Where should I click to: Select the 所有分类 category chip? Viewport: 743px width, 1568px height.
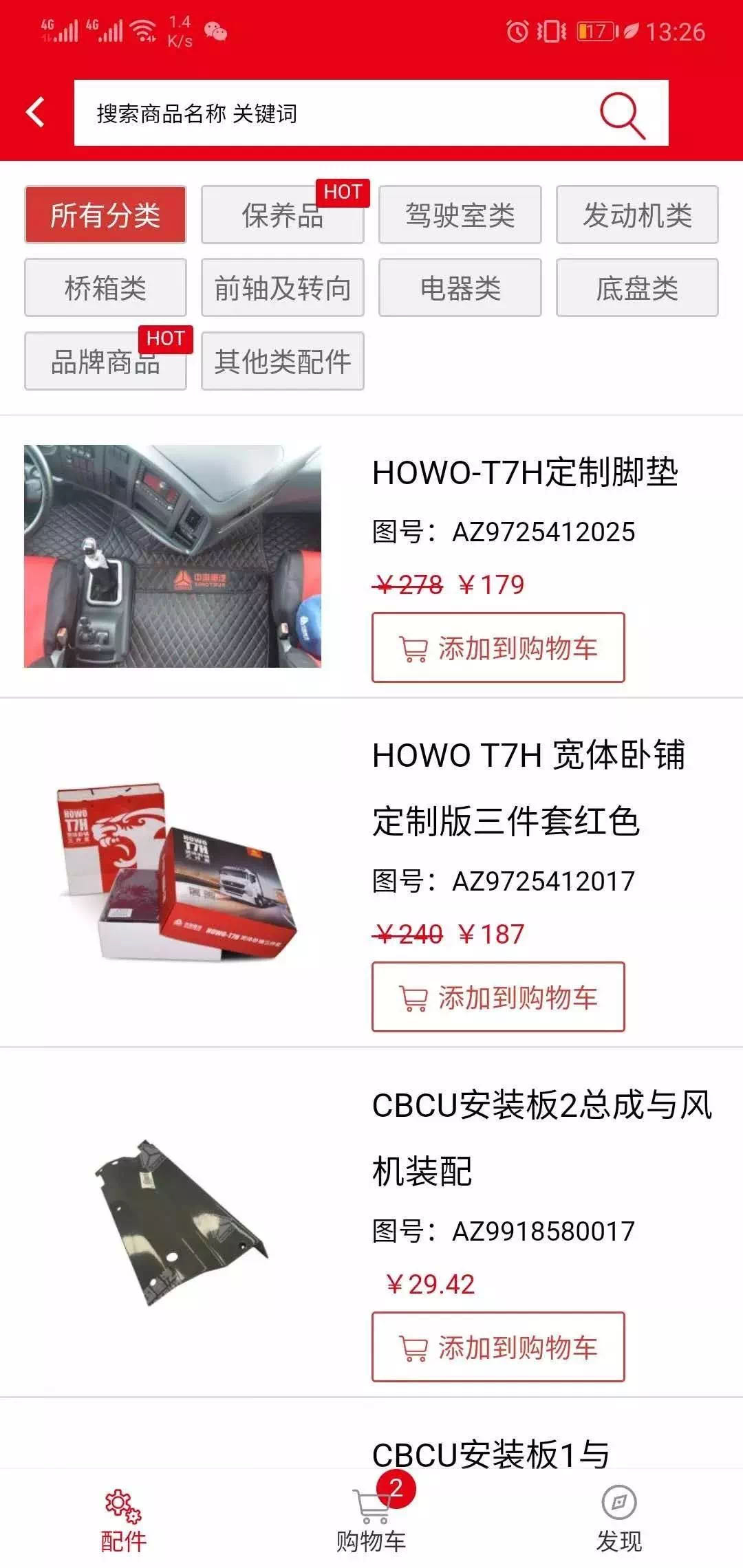pyautogui.click(x=105, y=215)
